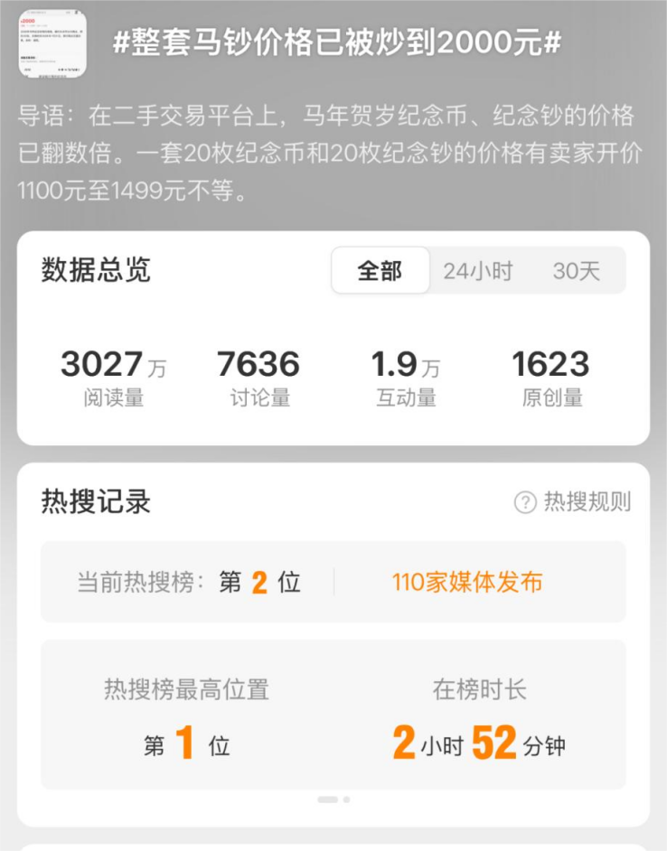Select the 全部 data range tab
This screenshot has height=851, width=667.
coord(380,271)
